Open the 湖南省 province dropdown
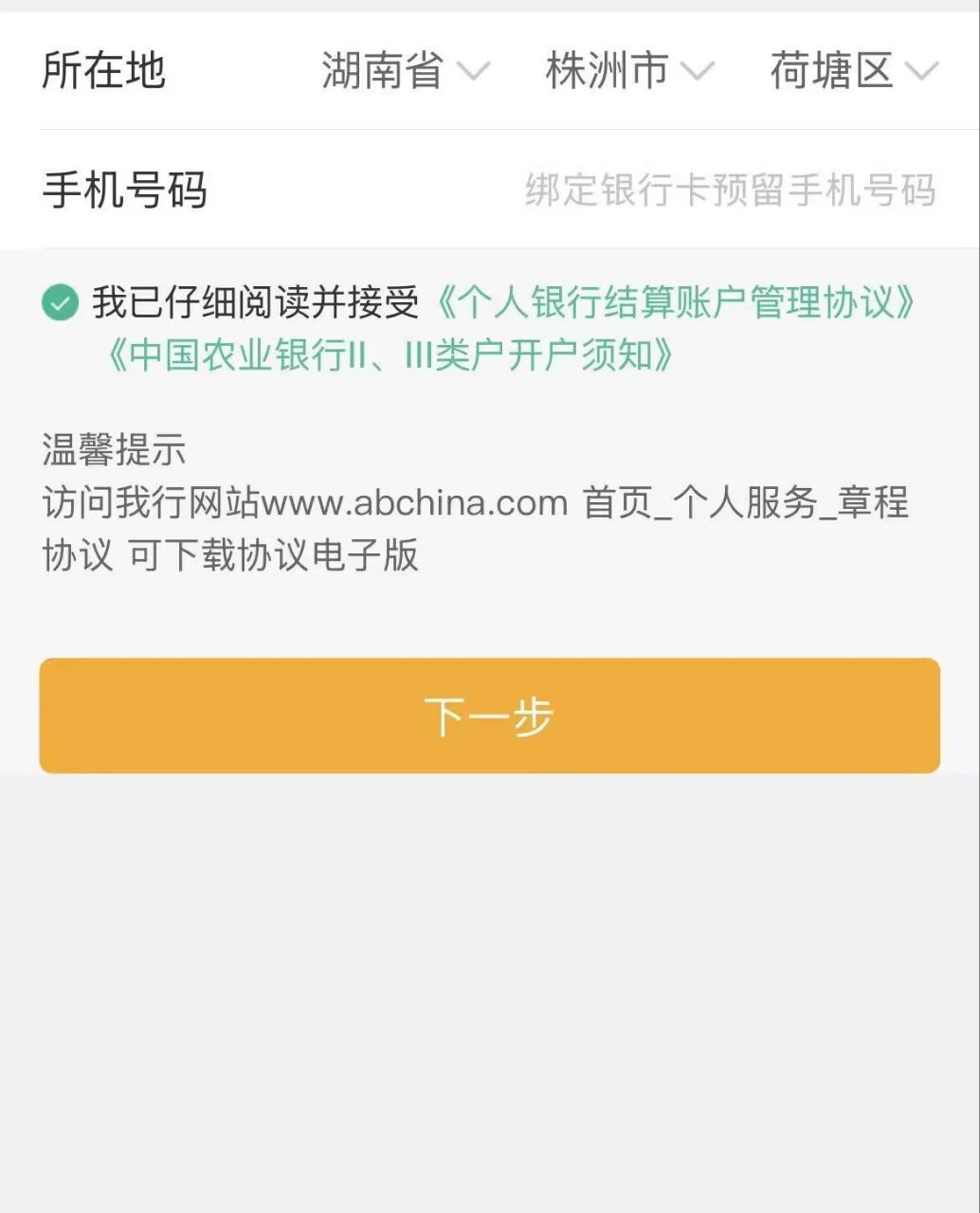 pyautogui.click(x=405, y=71)
